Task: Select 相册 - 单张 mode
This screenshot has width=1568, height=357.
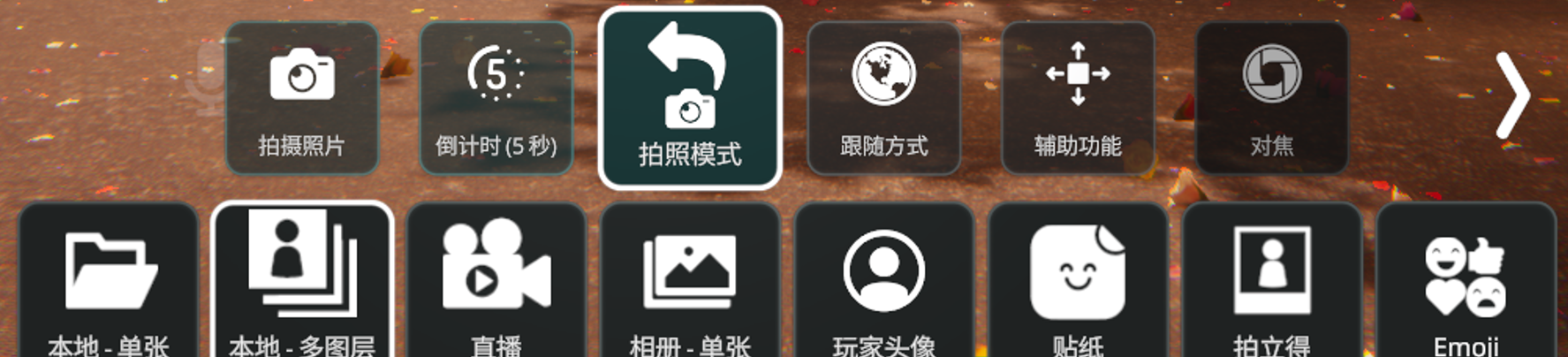Action: click(x=690, y=283)
